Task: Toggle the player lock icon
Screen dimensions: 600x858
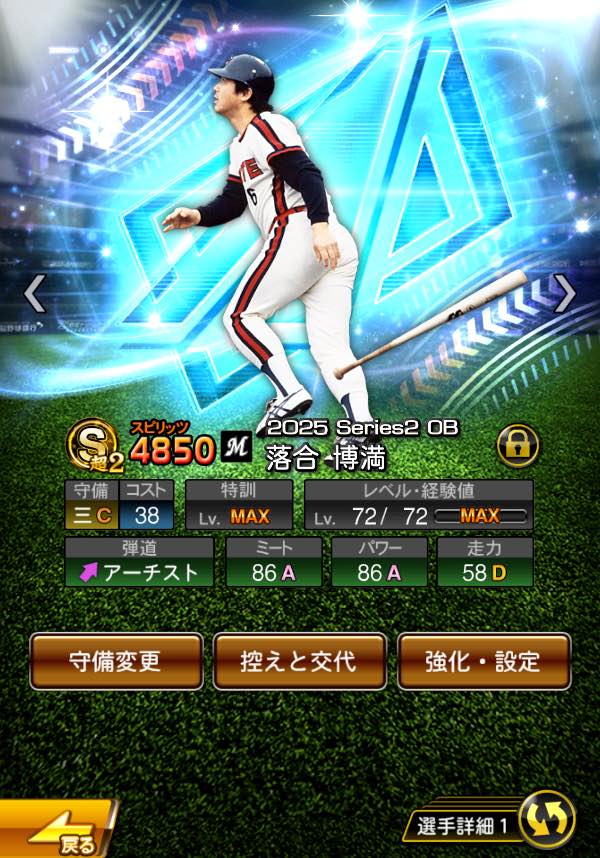Action: 517,444
